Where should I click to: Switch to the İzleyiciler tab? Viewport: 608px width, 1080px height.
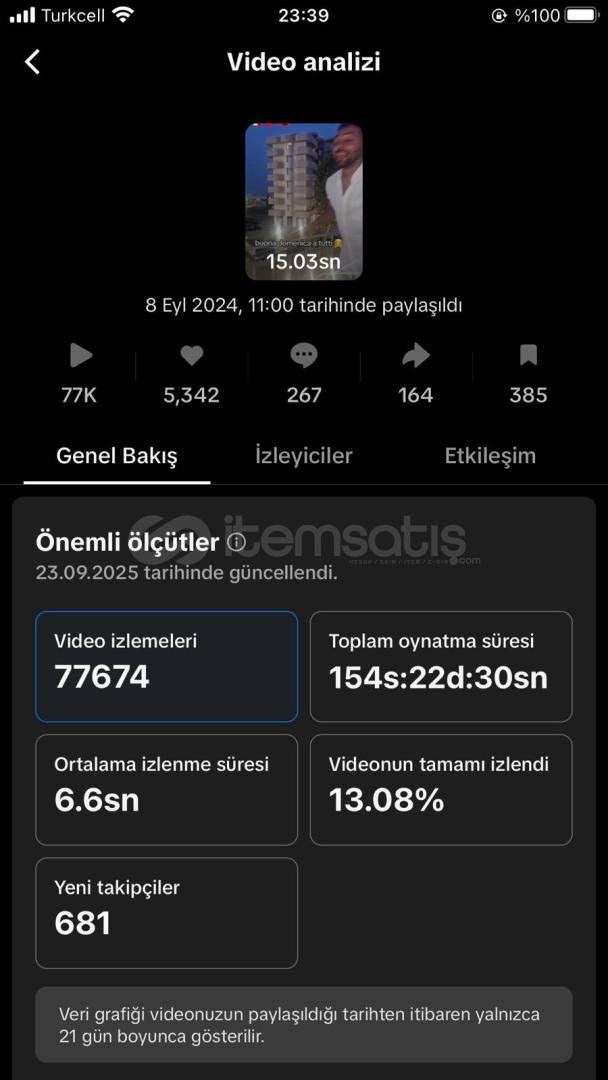(304, 456)
